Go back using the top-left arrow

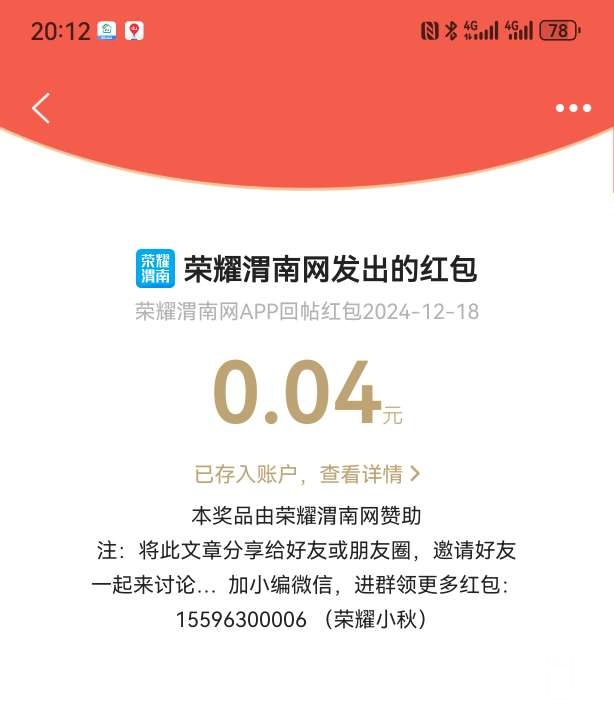(x=41, y=108)
